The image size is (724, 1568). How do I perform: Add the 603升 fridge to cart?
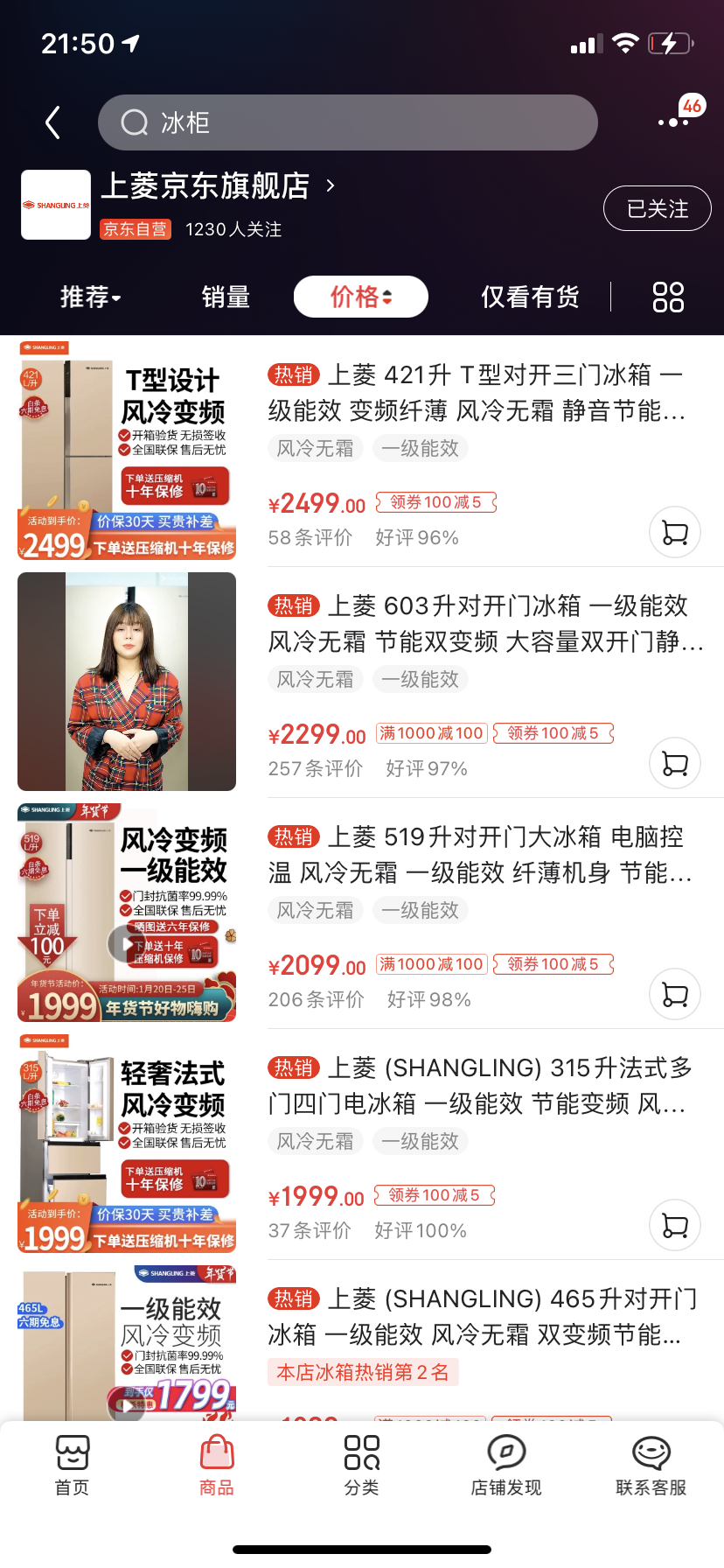pos(675,763)
